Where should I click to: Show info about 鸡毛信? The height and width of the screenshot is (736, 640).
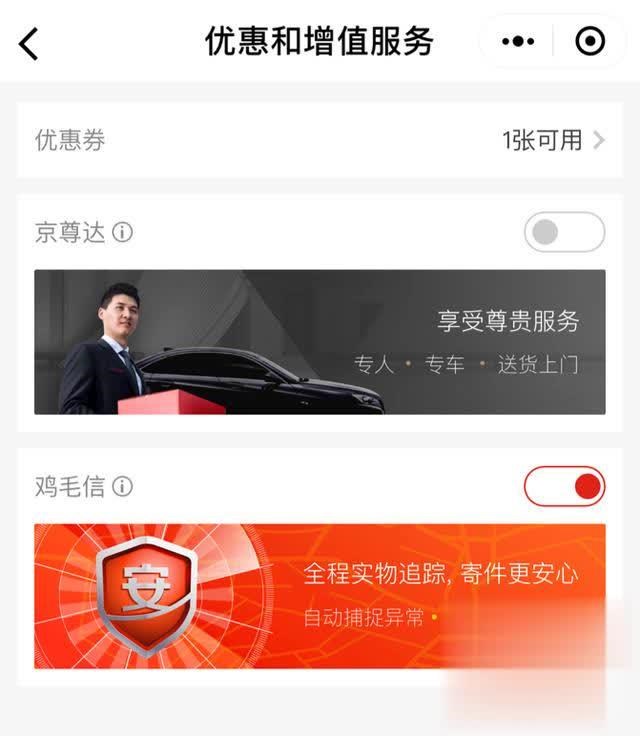tap(123, 487)
